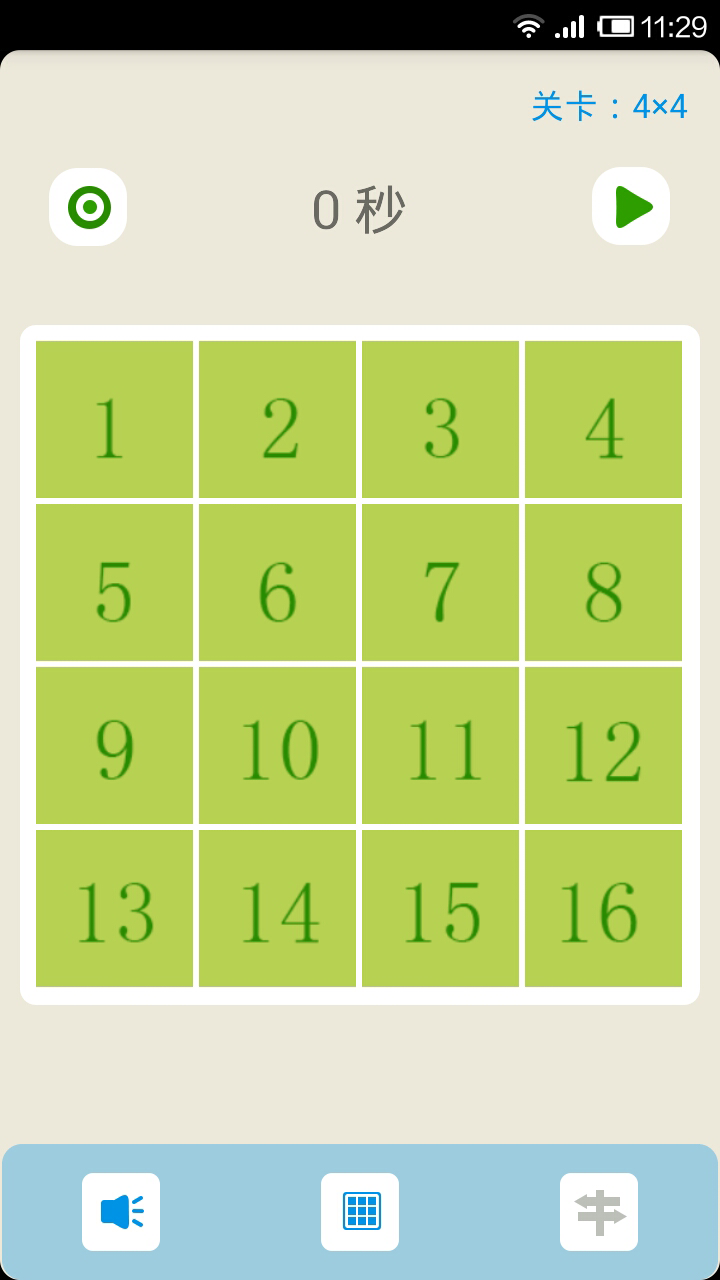The width and height of the screenshot is (720, 1280).
Task: Open the grid size selector icon
Action: (360, 1212)
